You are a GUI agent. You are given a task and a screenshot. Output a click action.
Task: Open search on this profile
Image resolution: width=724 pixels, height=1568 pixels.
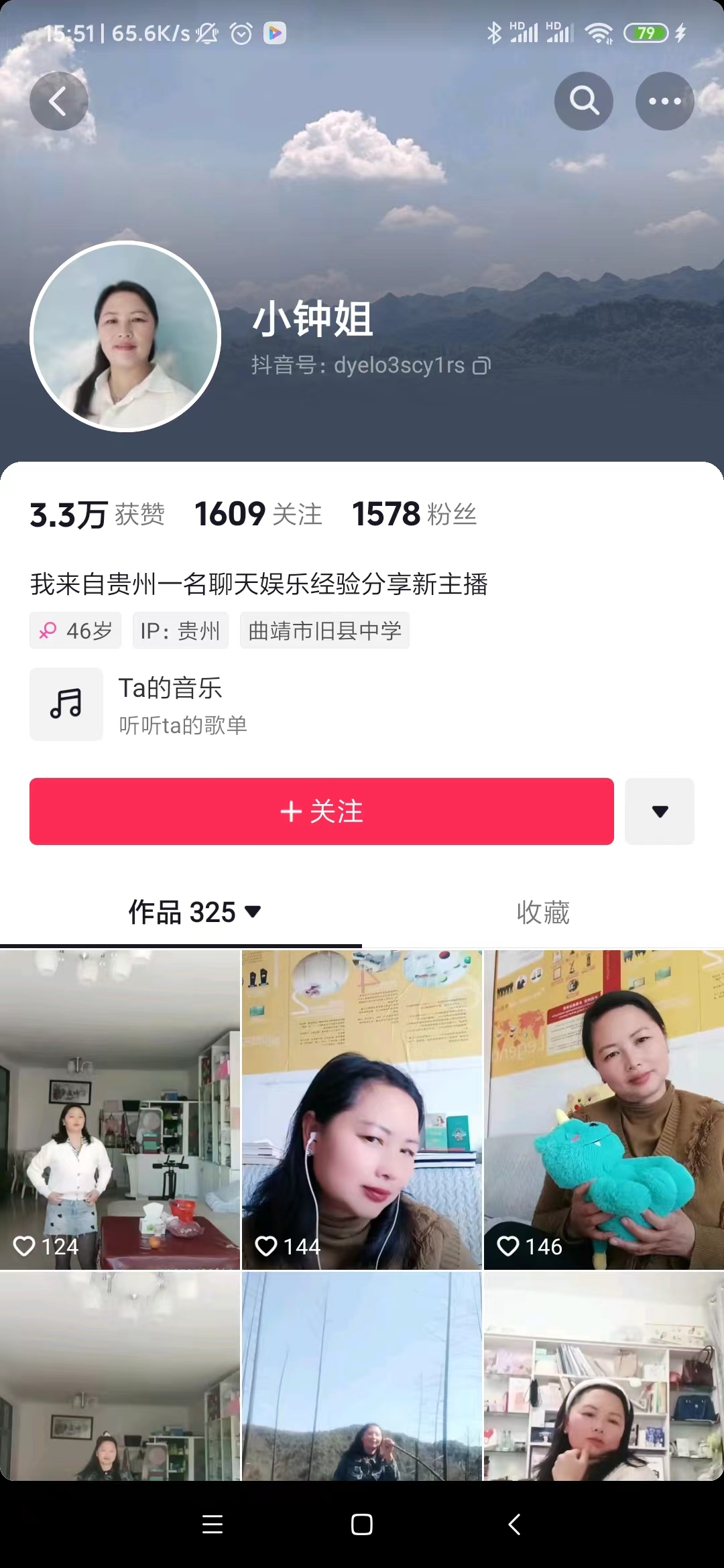click(584, 101)
